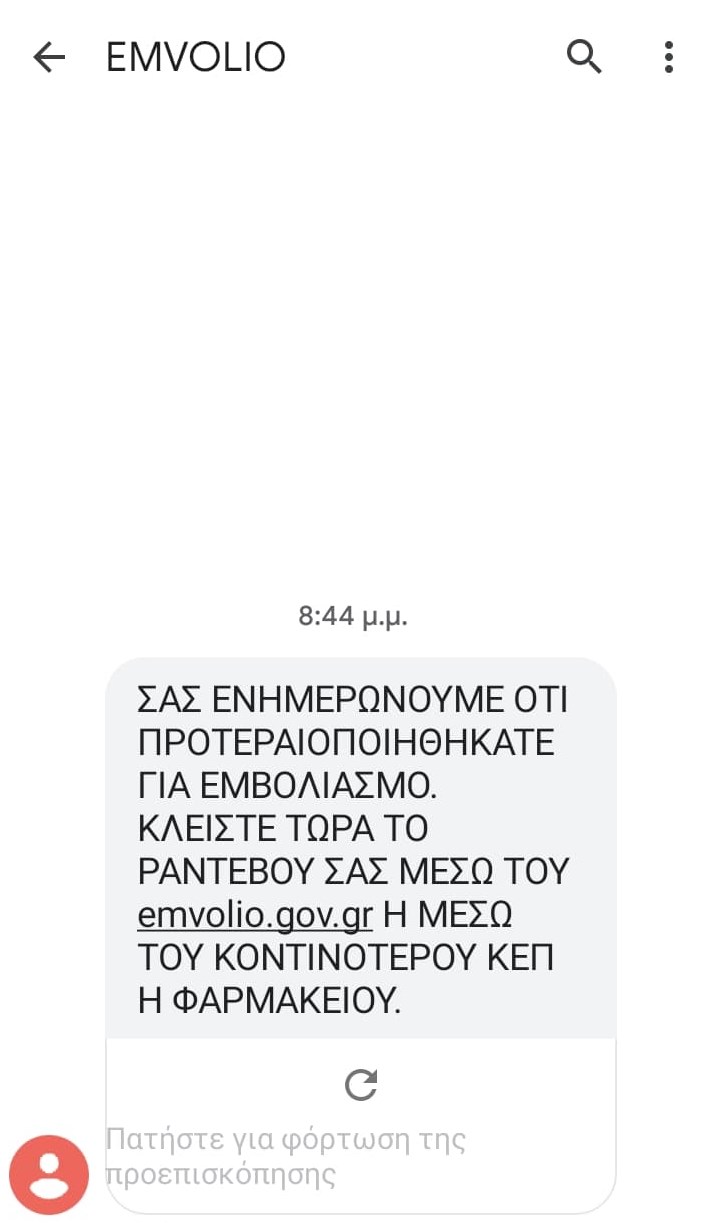Open the EMVOLIO contact avatar

coord(49,1174)
